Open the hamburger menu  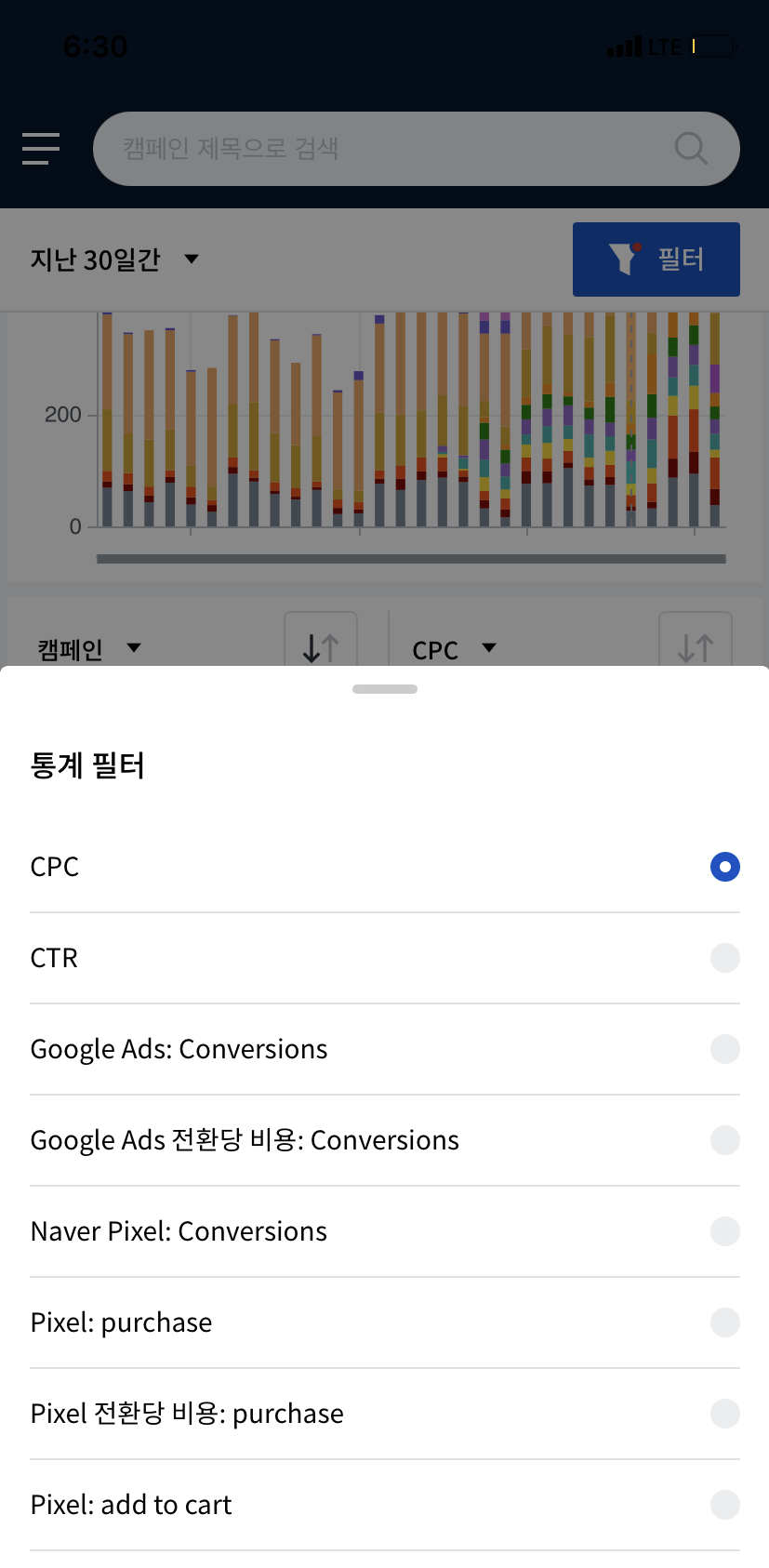pos(41,149)
